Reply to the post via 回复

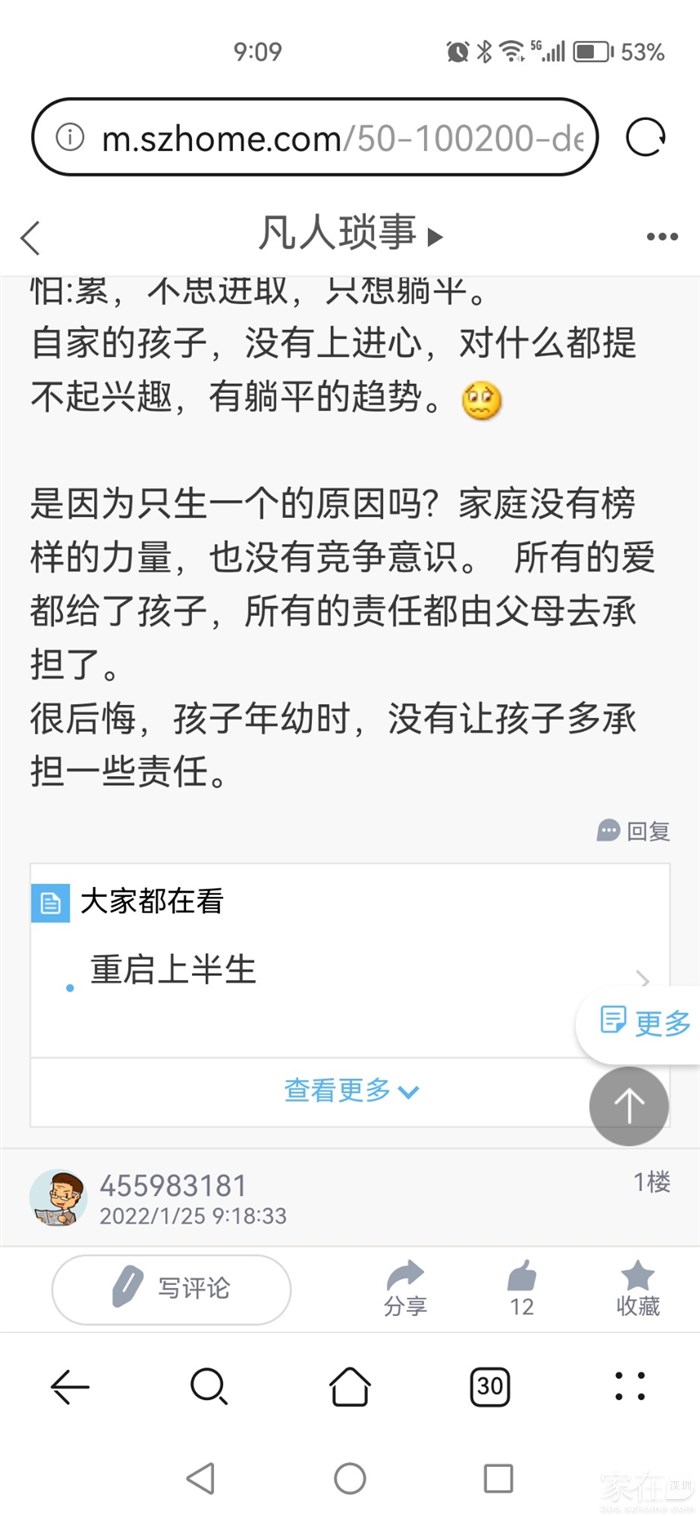pos(634,830)
